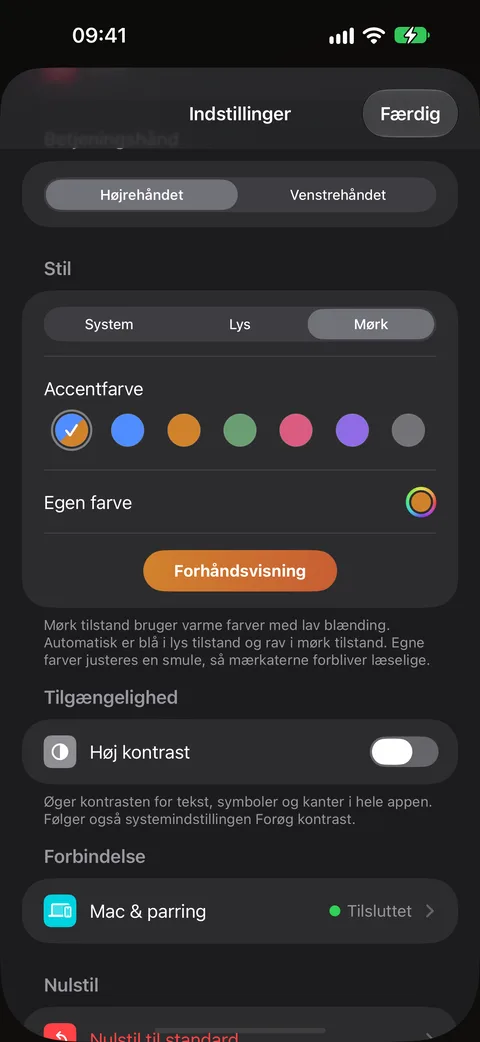Switch to Venstrehåndet option

(338, 195)
